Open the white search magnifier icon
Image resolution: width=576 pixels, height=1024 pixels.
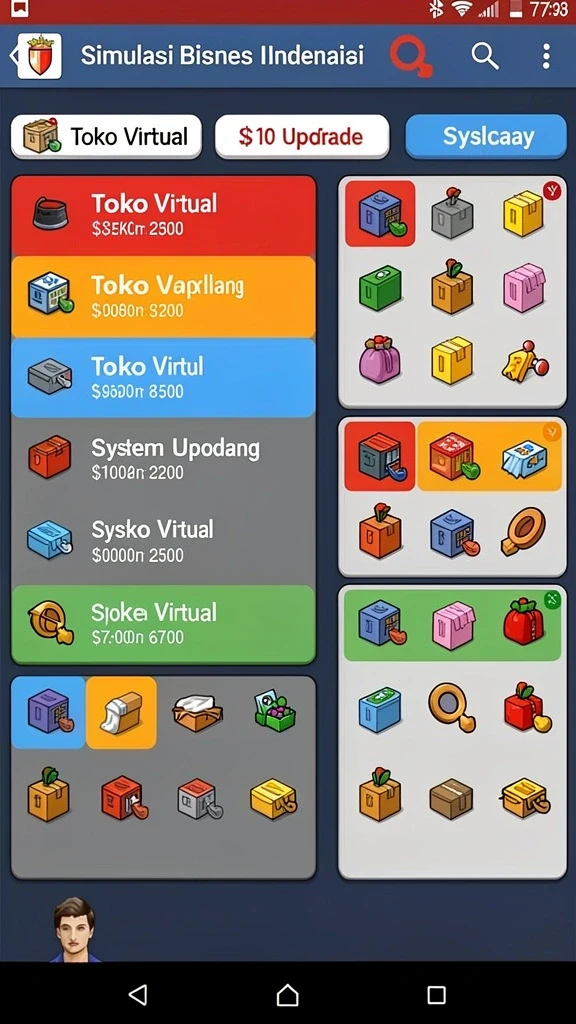coord(485,56)
